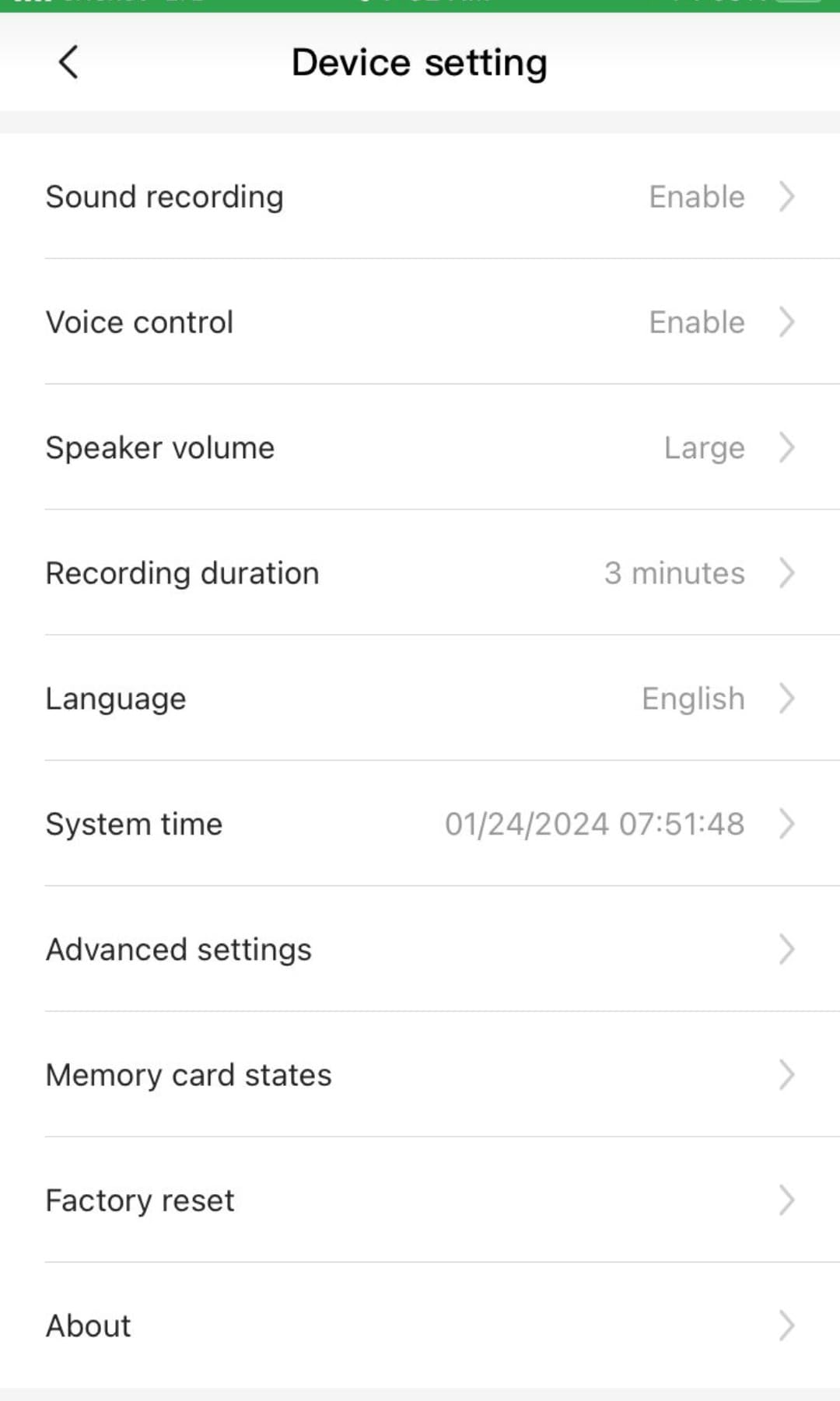
Task: Tap Factory reset
Action: point(420,1200)
